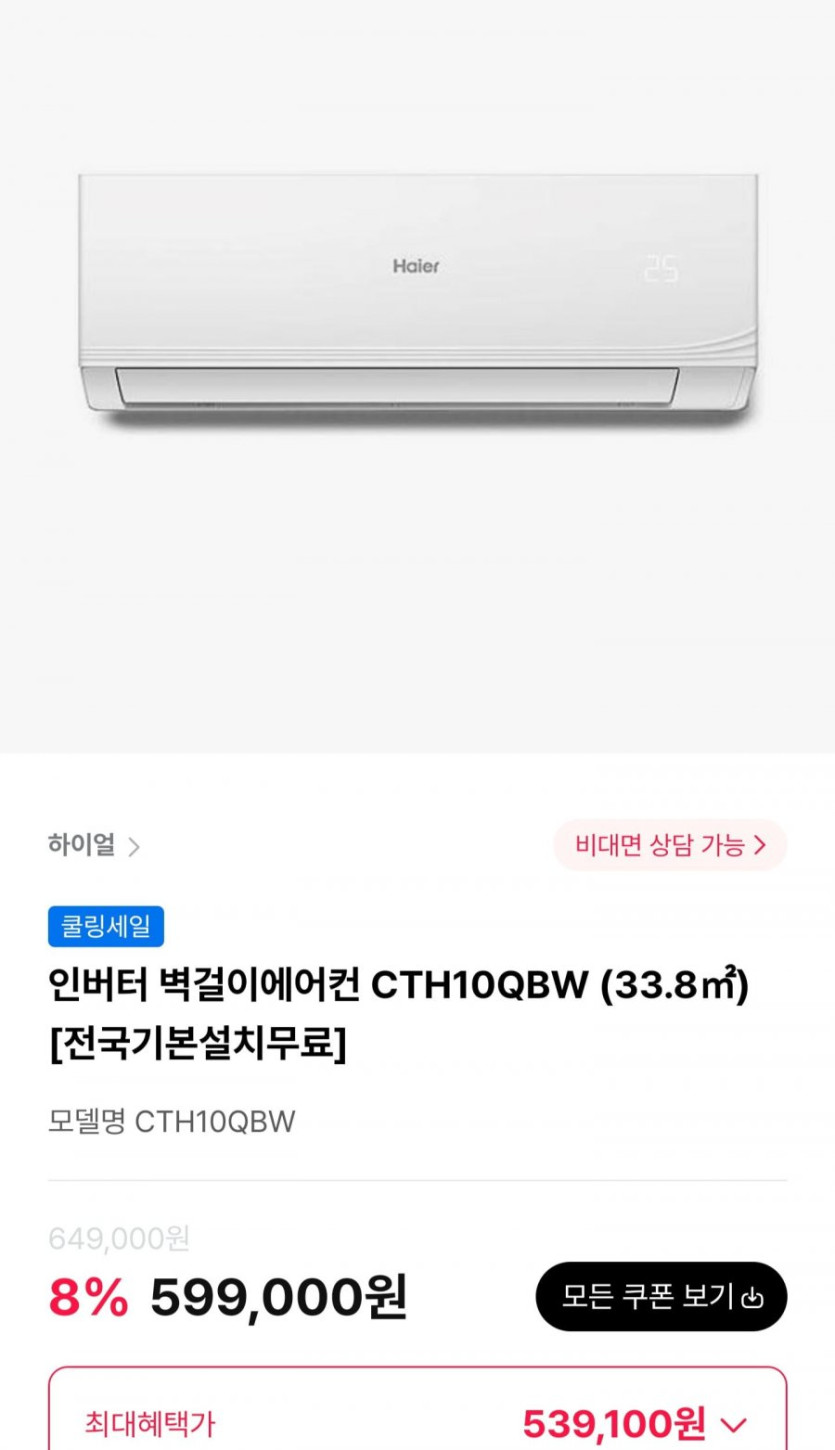Expand the 최대혜택가 price details

(x=735, y=1423)
